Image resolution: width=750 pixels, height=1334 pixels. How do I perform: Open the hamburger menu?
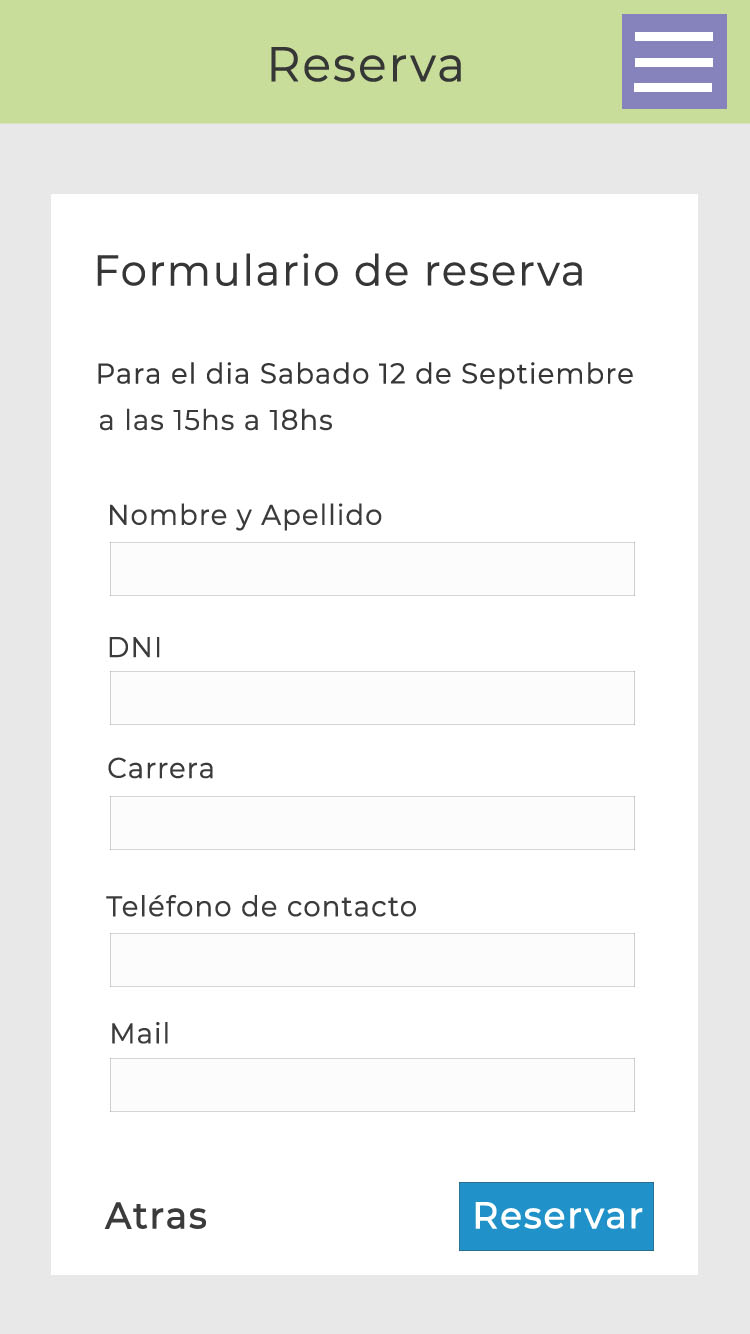point(674,62)
